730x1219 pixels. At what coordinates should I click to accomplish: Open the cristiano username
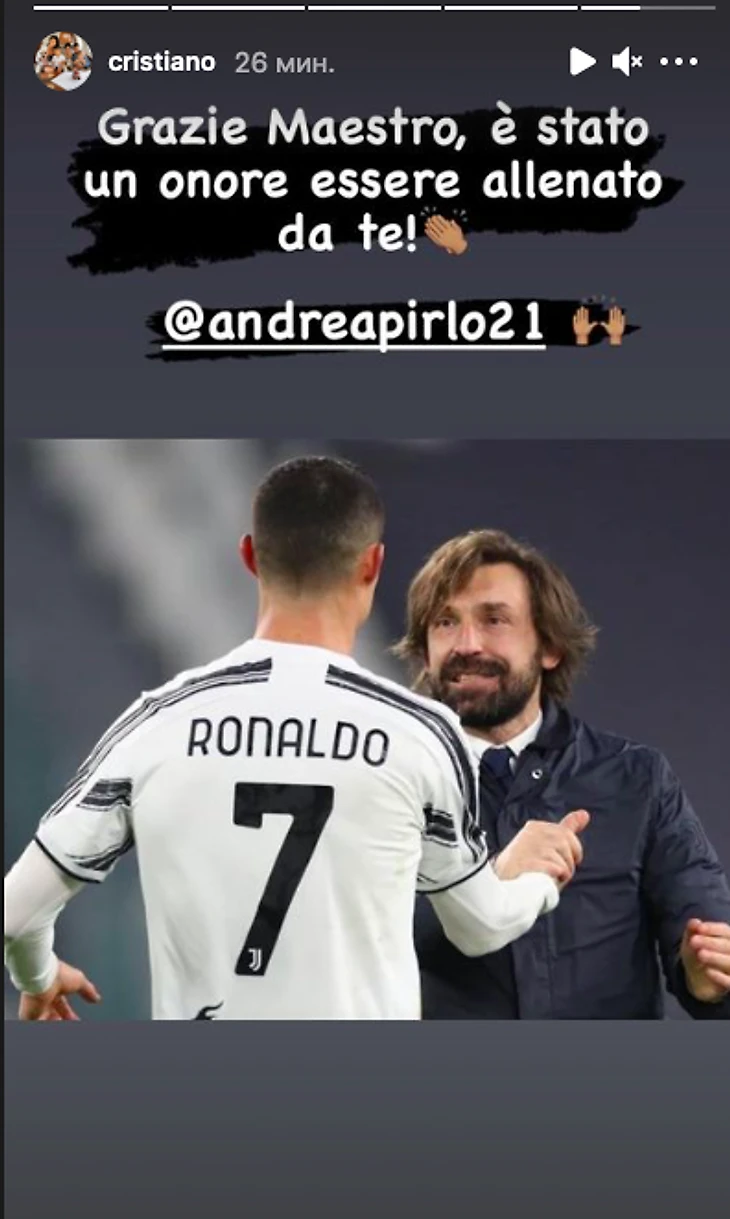pyautogui.click(x=161, y=62)
